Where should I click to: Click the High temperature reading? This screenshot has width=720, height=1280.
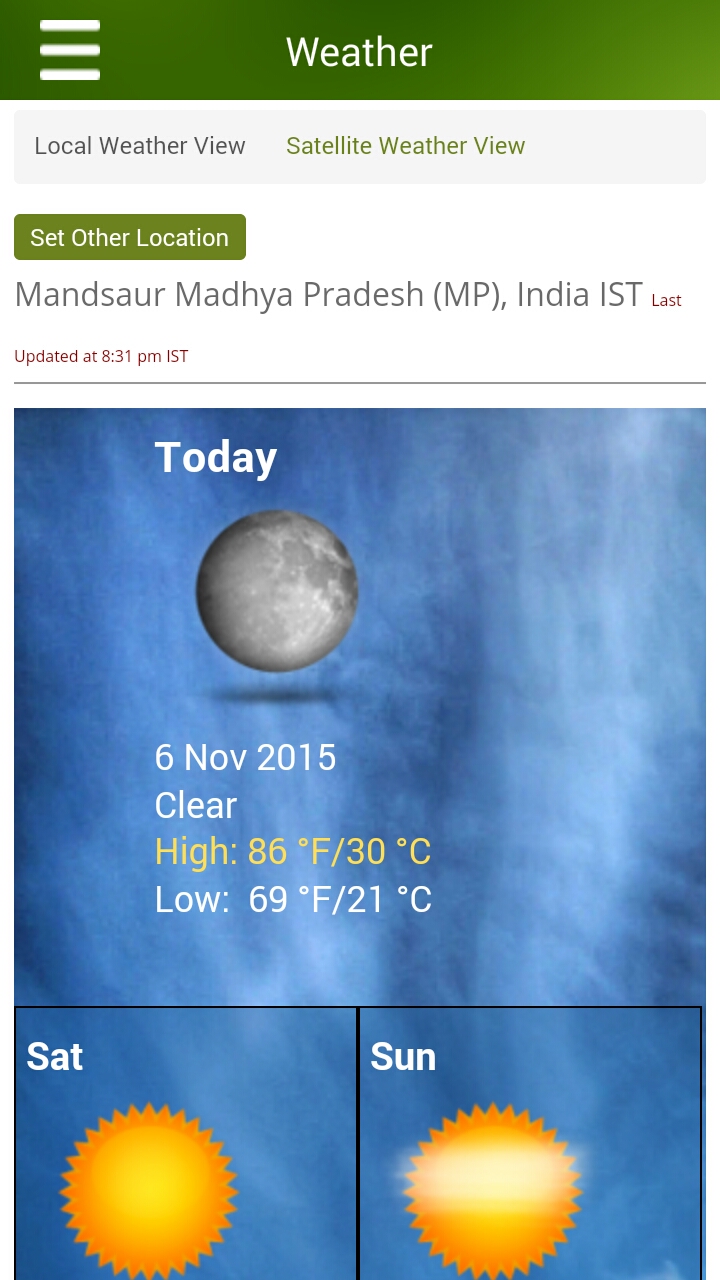pyautogui.click(x=292, y=851)
